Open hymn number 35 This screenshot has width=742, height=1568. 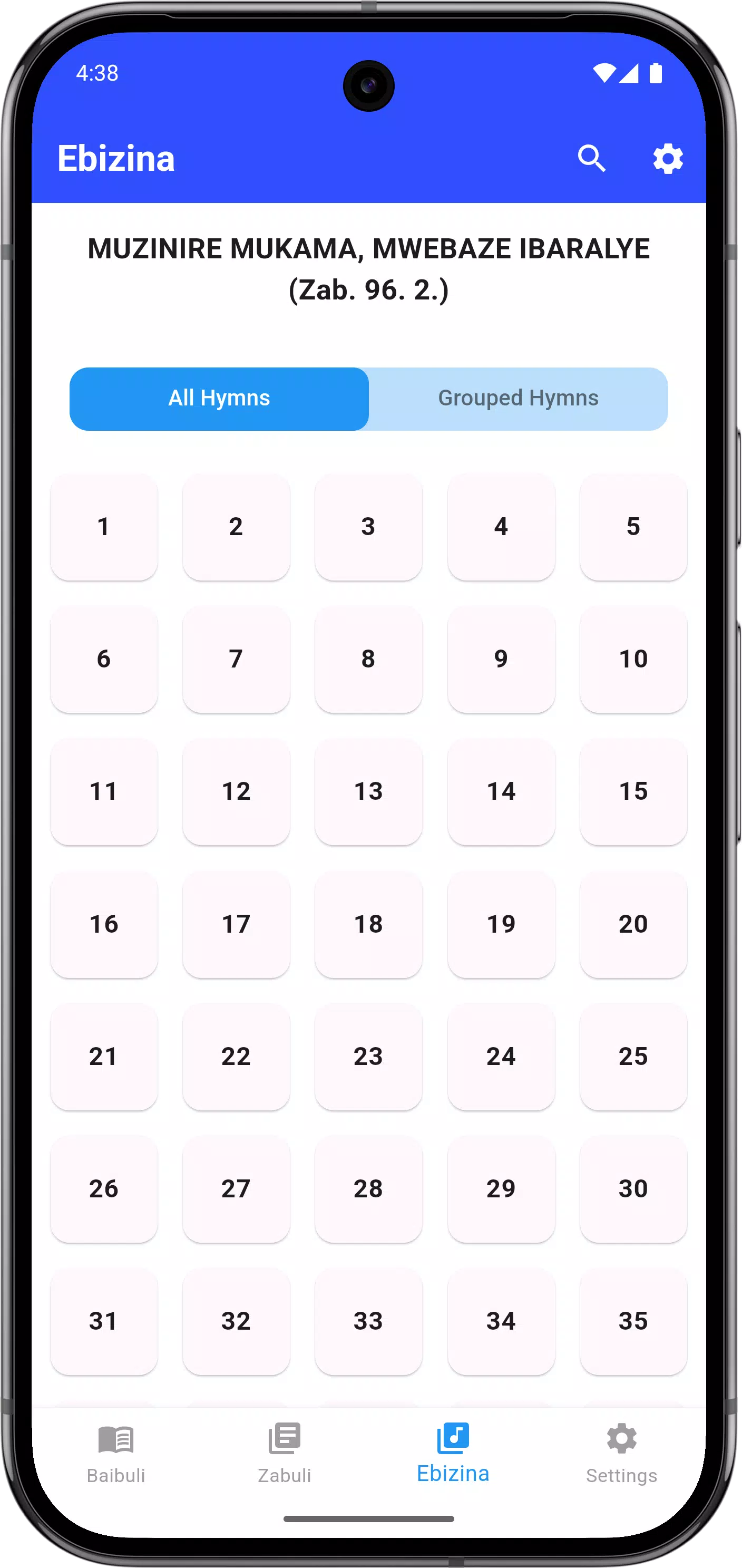(633, 1321)
